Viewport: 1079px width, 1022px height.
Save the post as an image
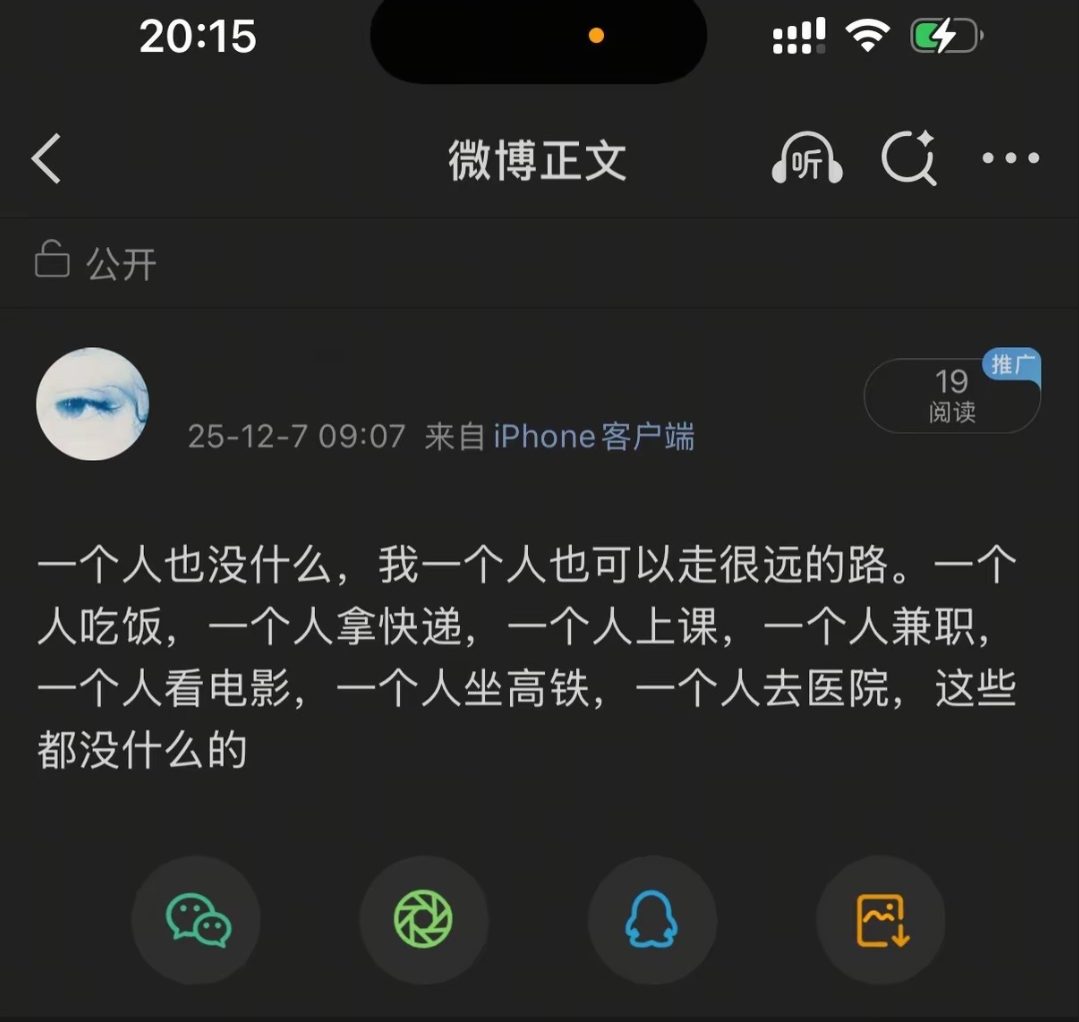click(880, 919)
